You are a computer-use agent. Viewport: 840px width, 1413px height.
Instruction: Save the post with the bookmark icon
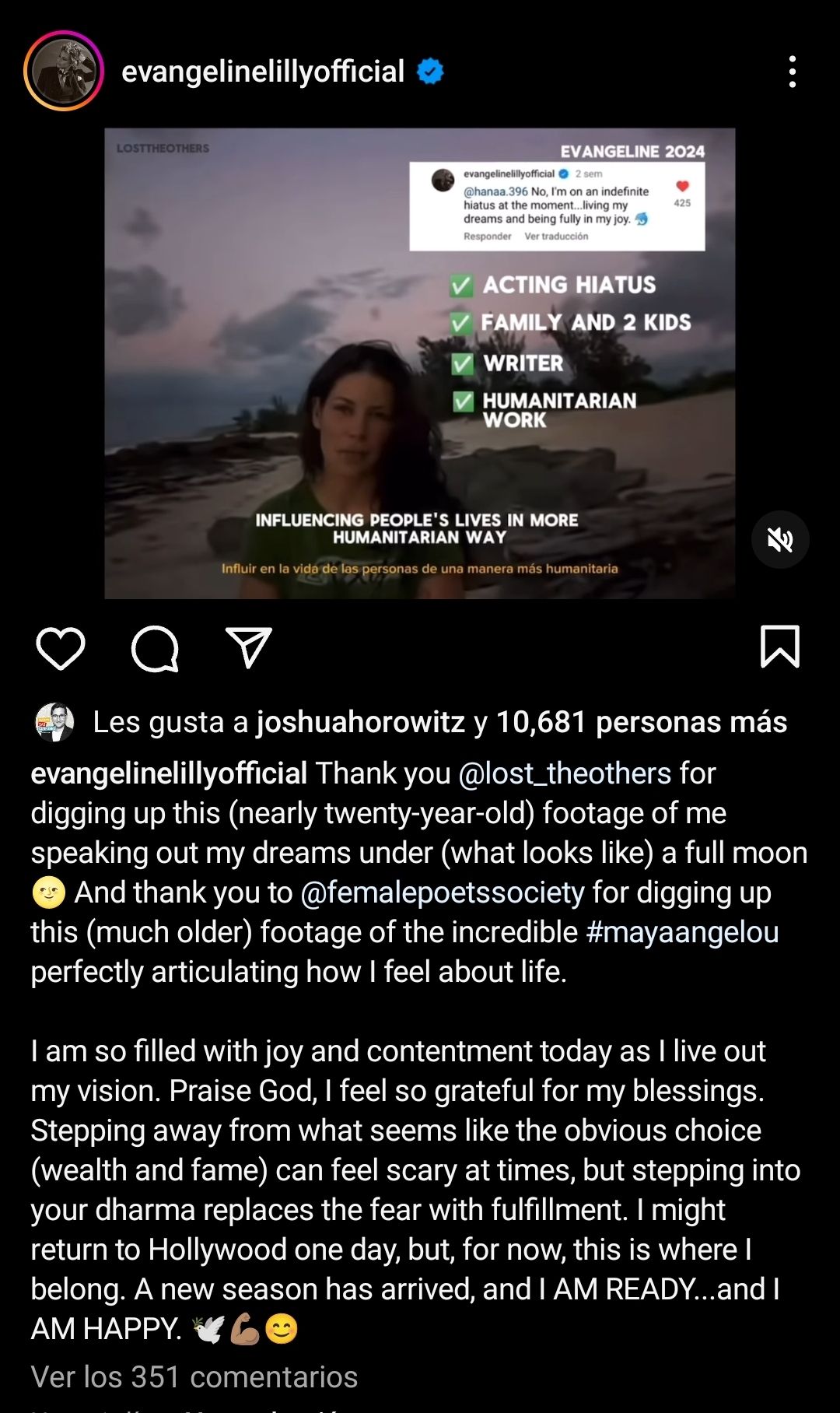click(x=779, y=647)
